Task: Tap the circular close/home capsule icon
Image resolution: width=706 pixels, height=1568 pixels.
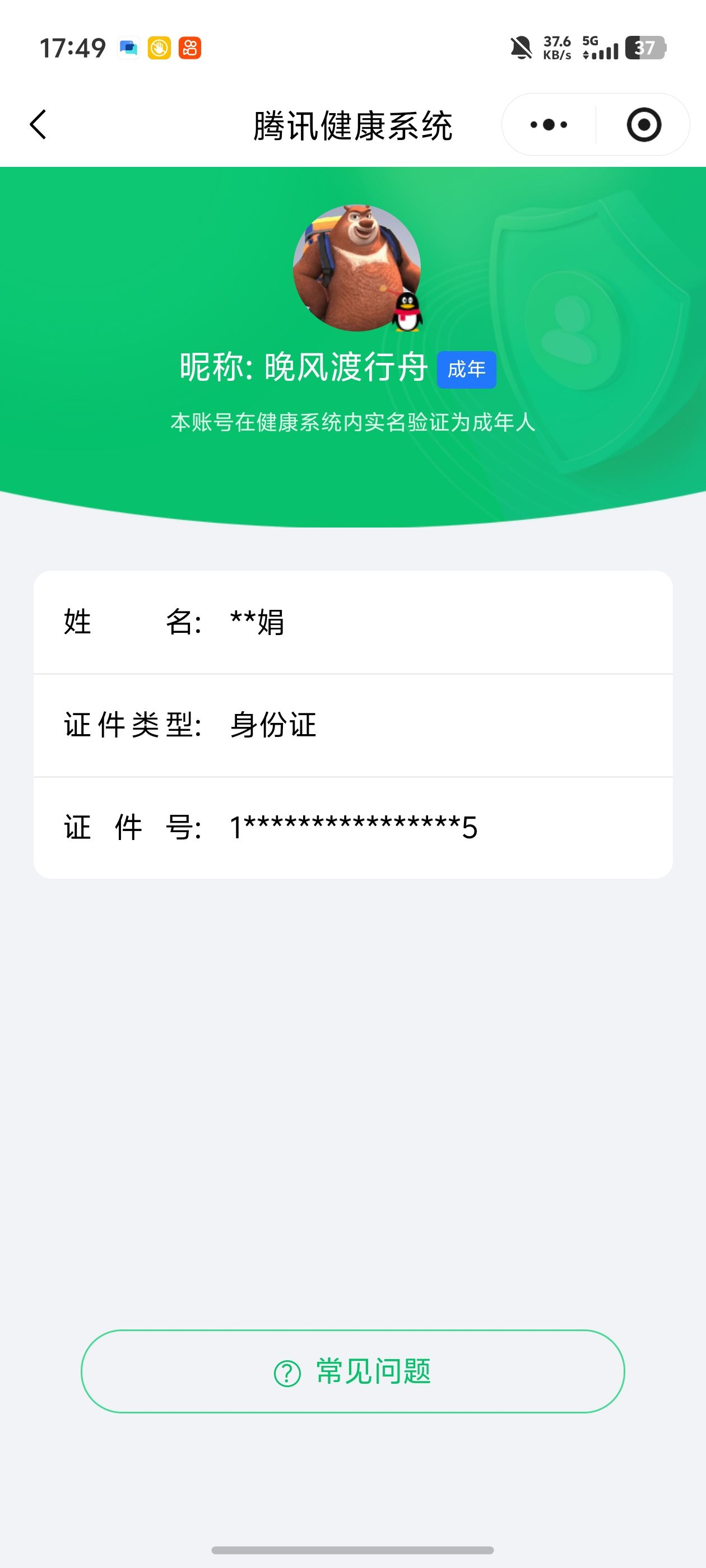Action: pos(644,124)
